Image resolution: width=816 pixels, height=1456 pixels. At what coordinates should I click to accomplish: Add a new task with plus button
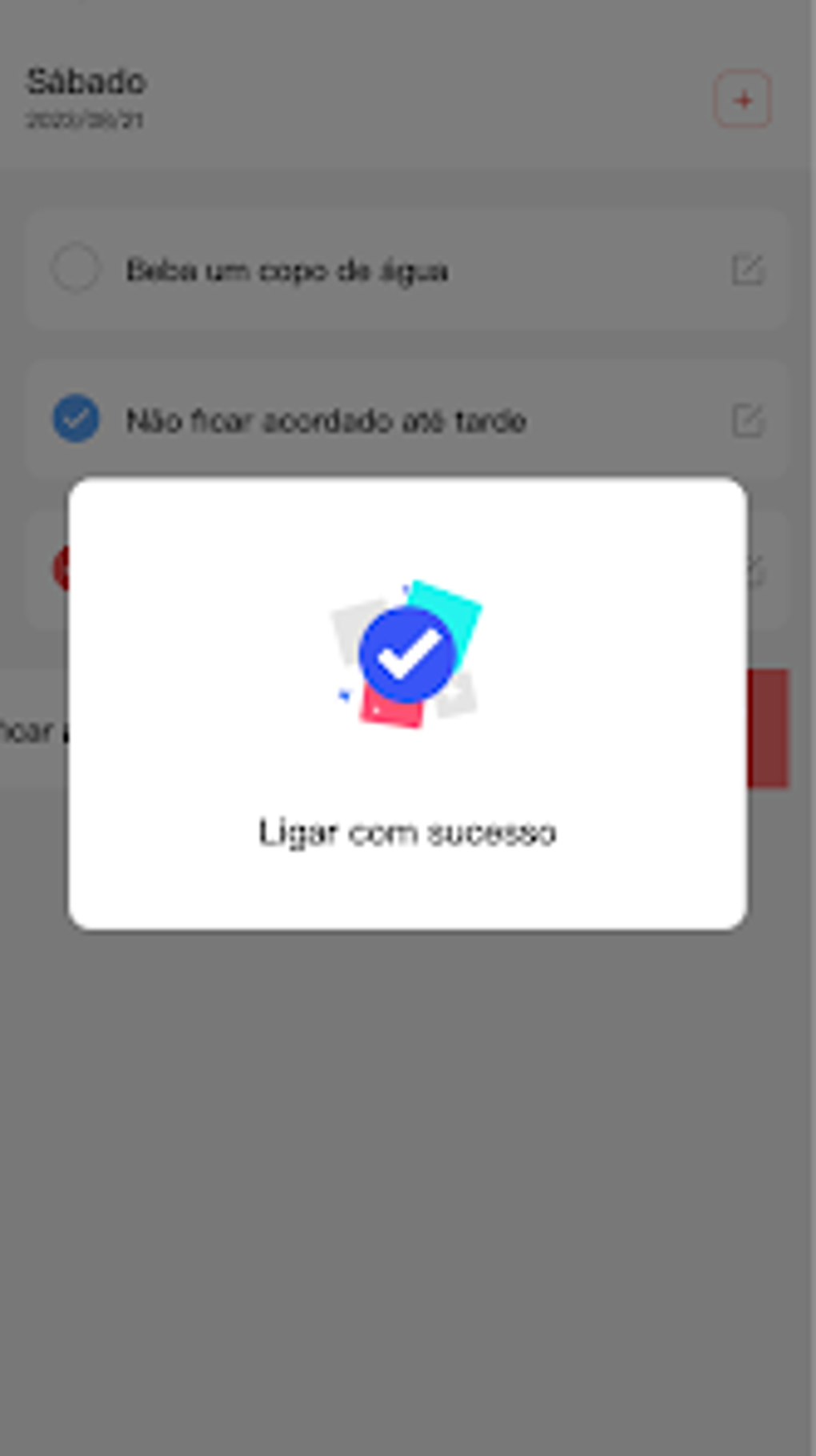coord(742,100)
